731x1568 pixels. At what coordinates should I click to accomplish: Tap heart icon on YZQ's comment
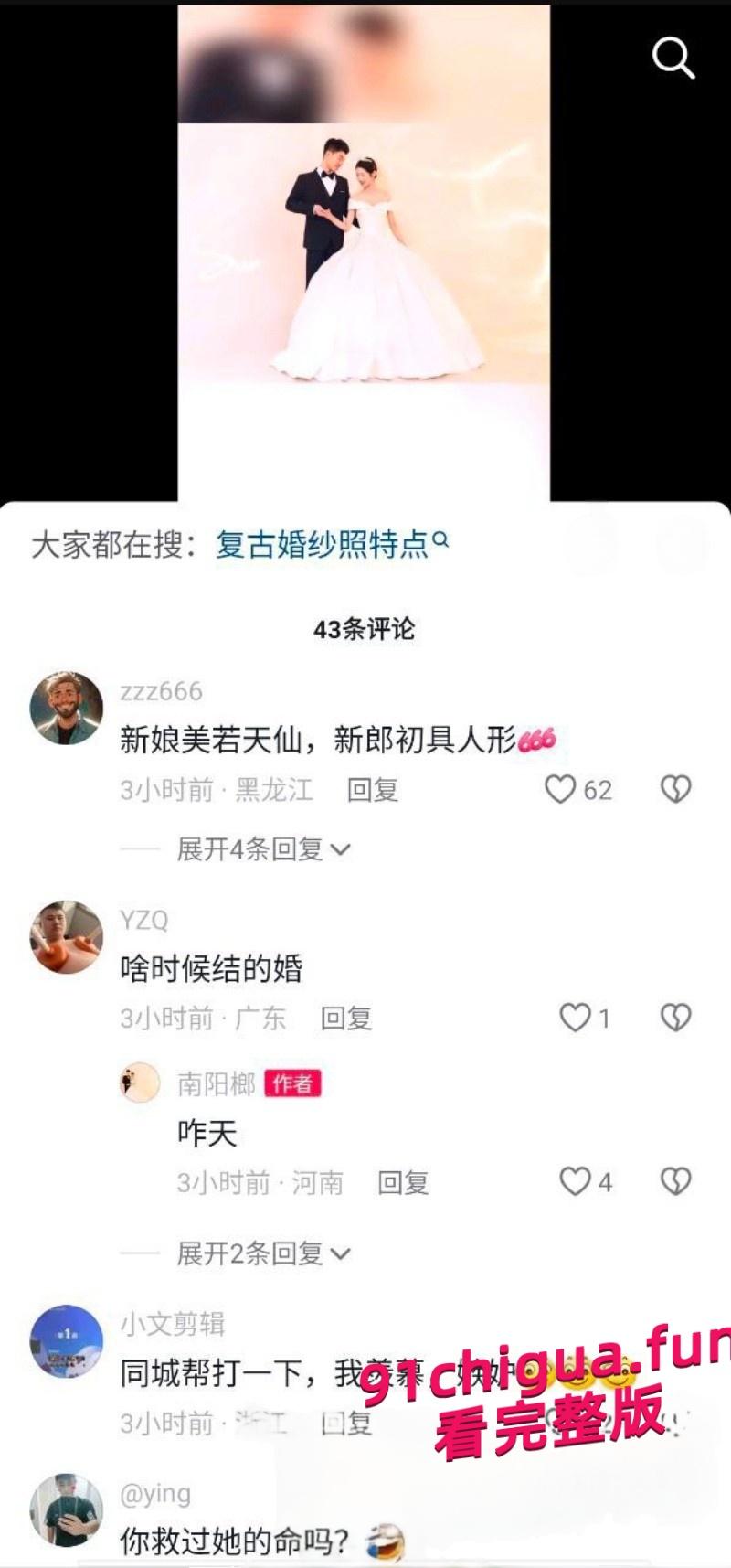click(x=572, y=1017)
